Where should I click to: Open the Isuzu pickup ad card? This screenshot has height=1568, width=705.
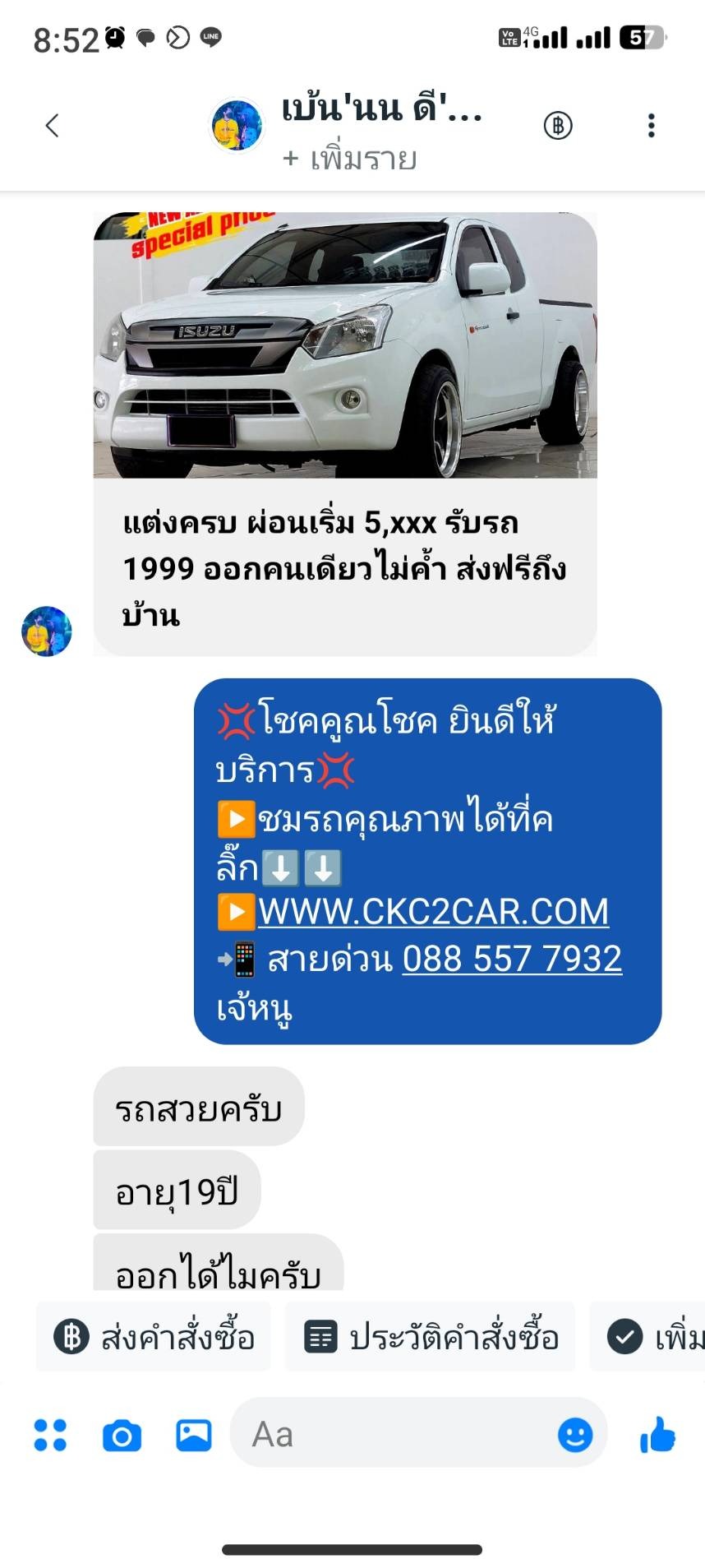(345, 434)
